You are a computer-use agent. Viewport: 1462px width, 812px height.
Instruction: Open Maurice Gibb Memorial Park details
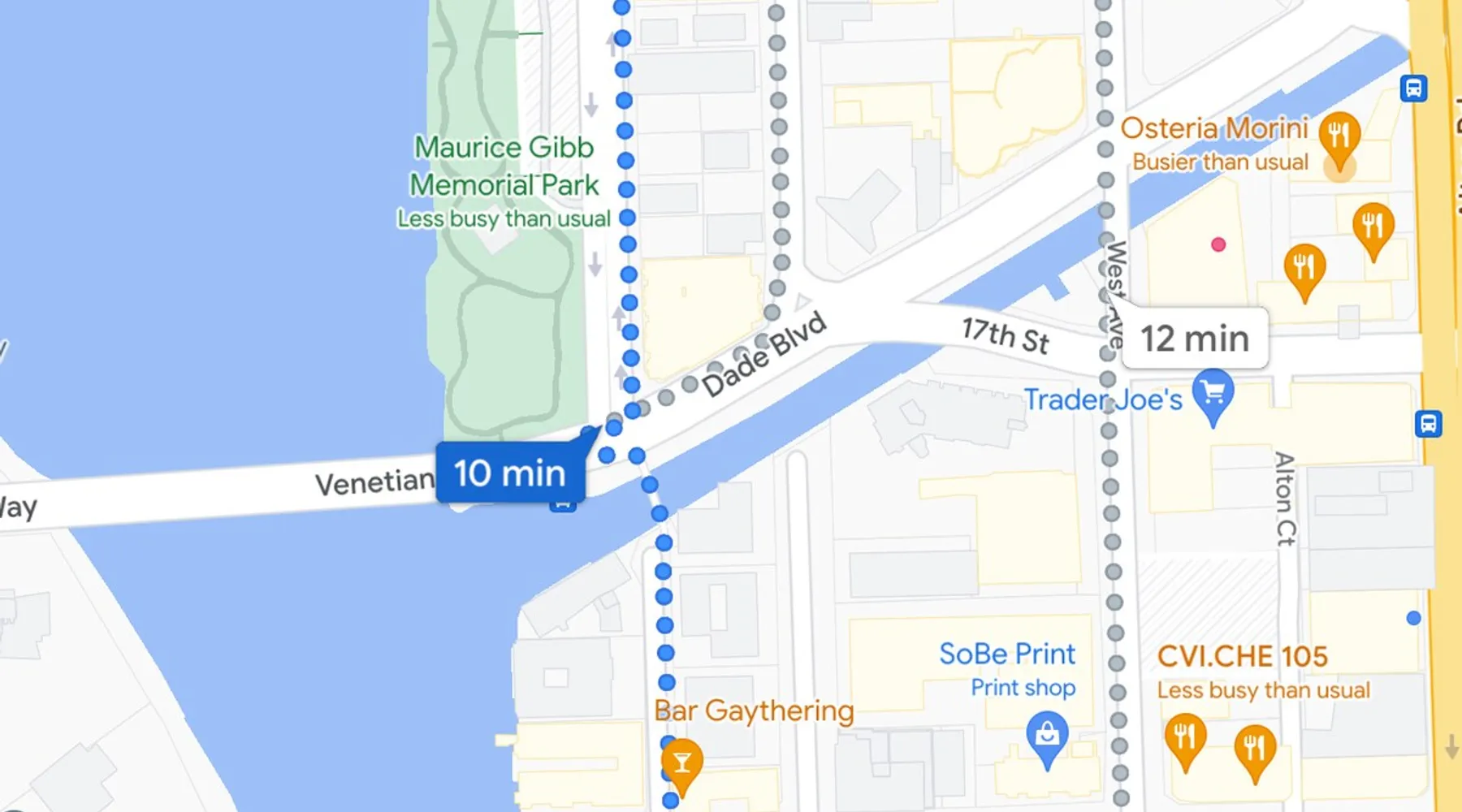[x=504, y=166]
